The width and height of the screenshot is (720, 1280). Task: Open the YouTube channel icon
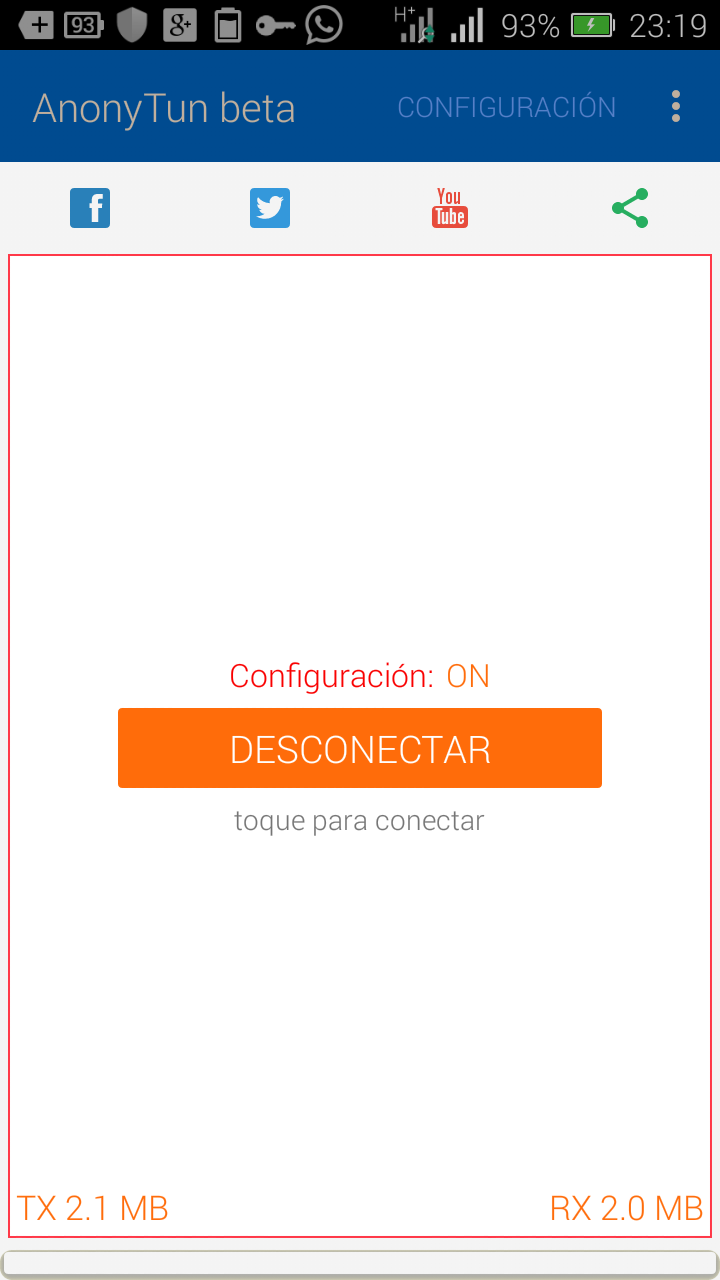[x=450, y=208]
